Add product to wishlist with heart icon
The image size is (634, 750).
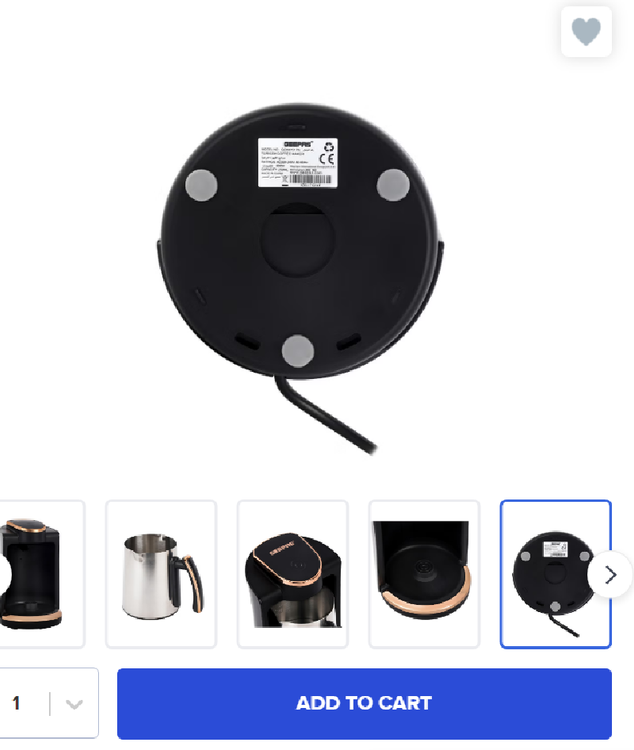[x=586, y=32]
